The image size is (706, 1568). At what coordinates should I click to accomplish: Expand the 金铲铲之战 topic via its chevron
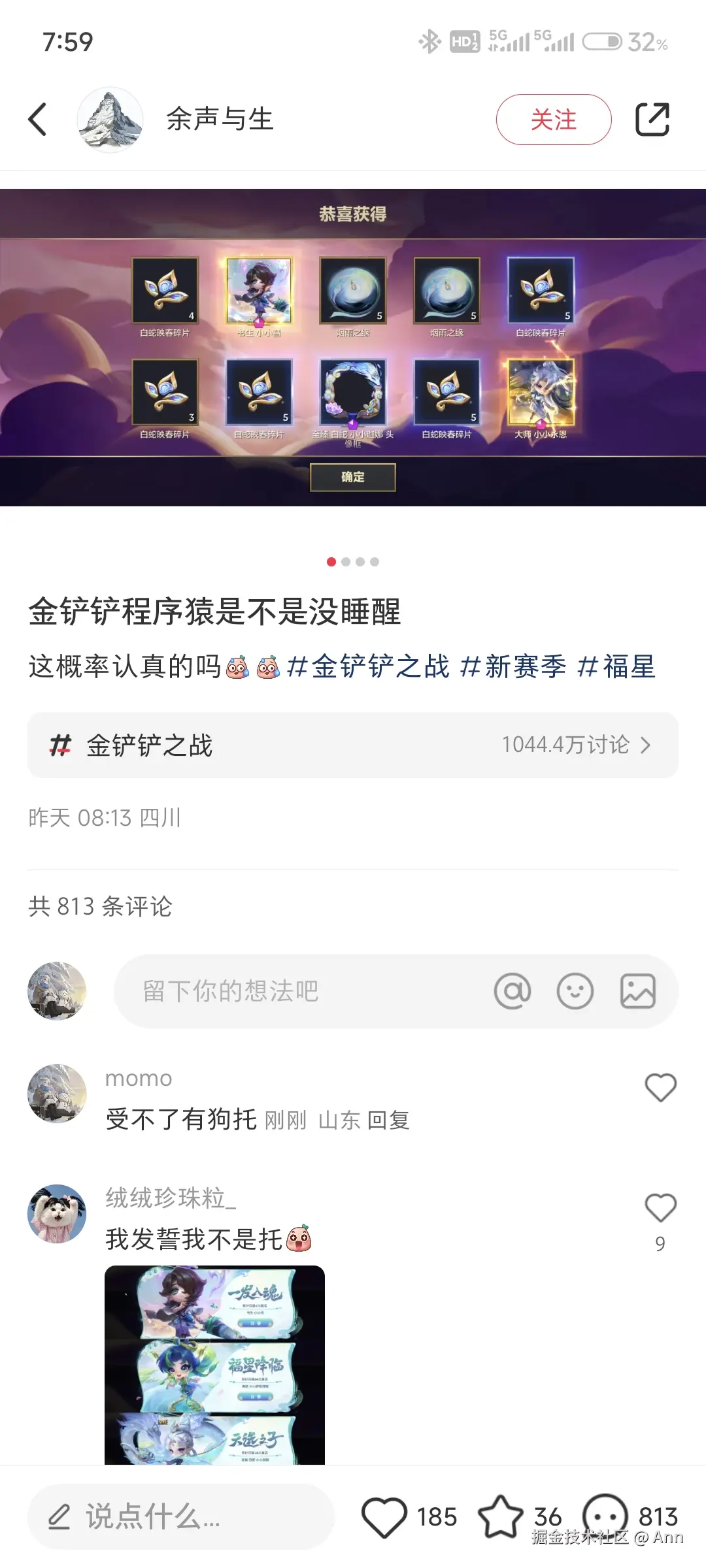pos(646,745)
